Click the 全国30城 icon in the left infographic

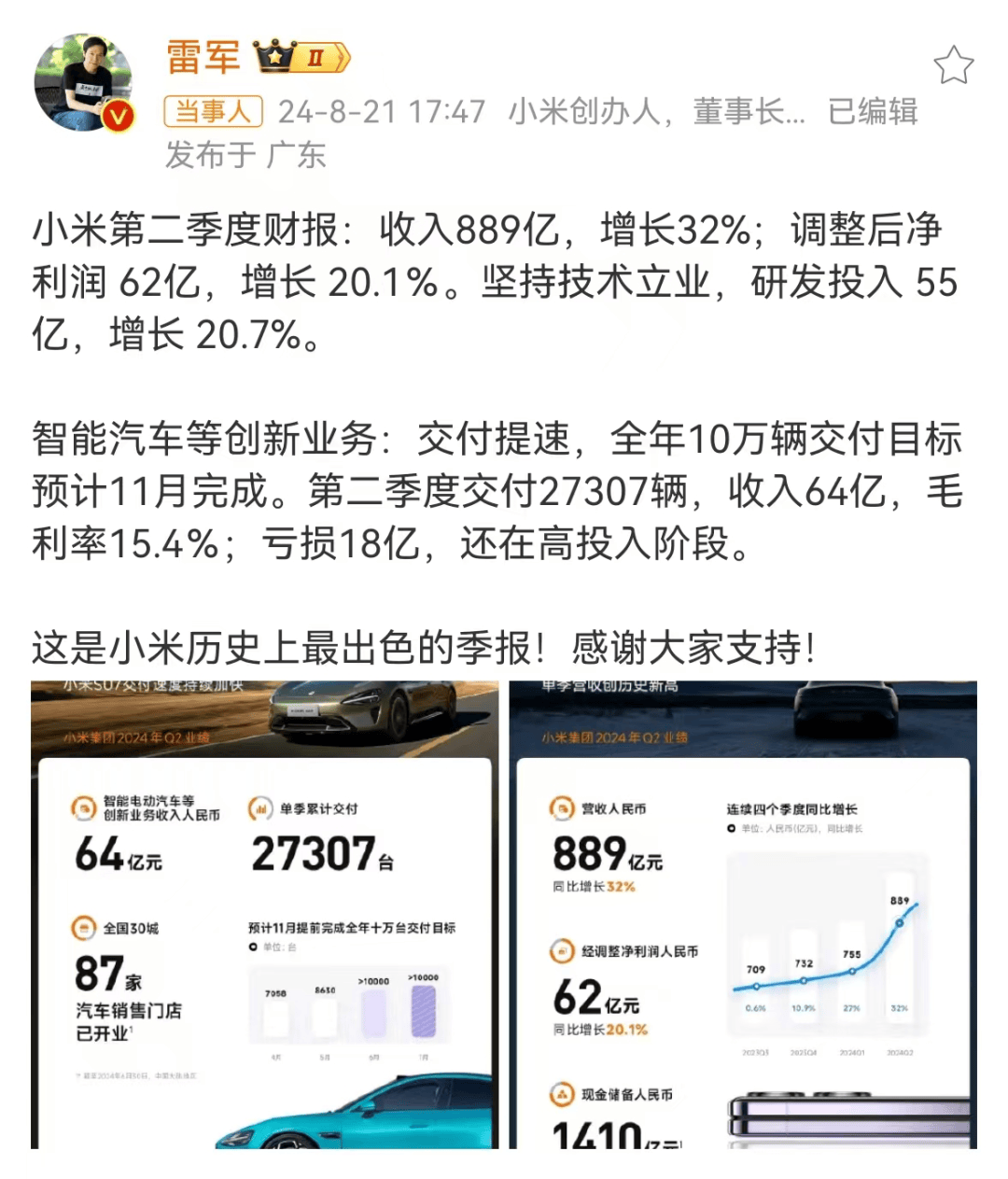click(x=83, y=929)
